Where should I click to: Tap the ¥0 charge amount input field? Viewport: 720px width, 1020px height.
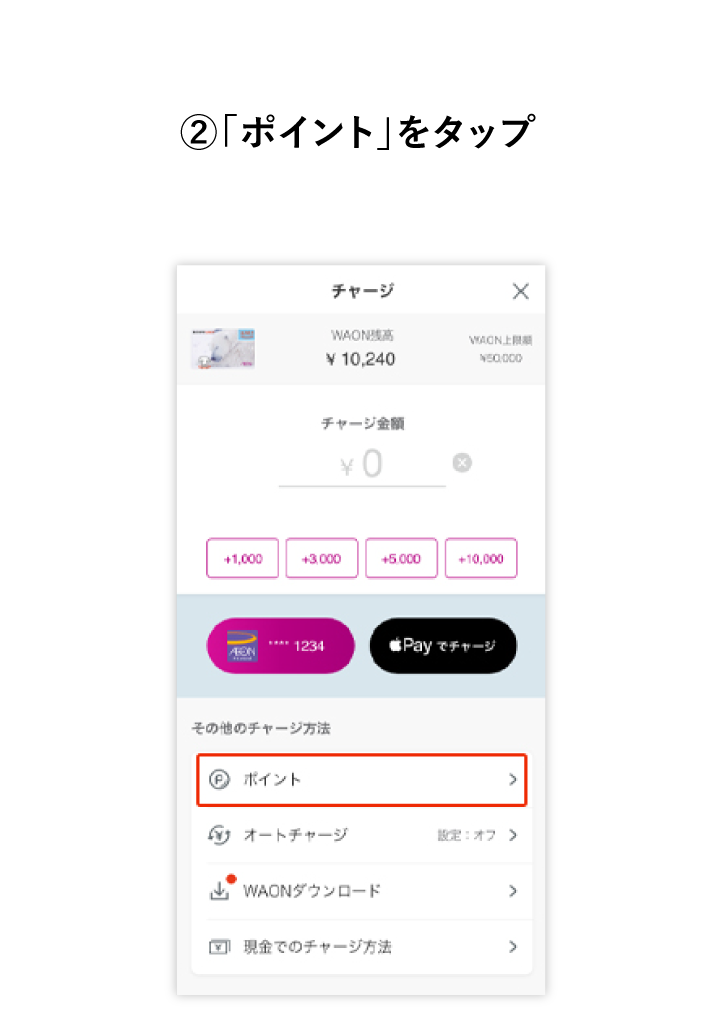(361, 463)
